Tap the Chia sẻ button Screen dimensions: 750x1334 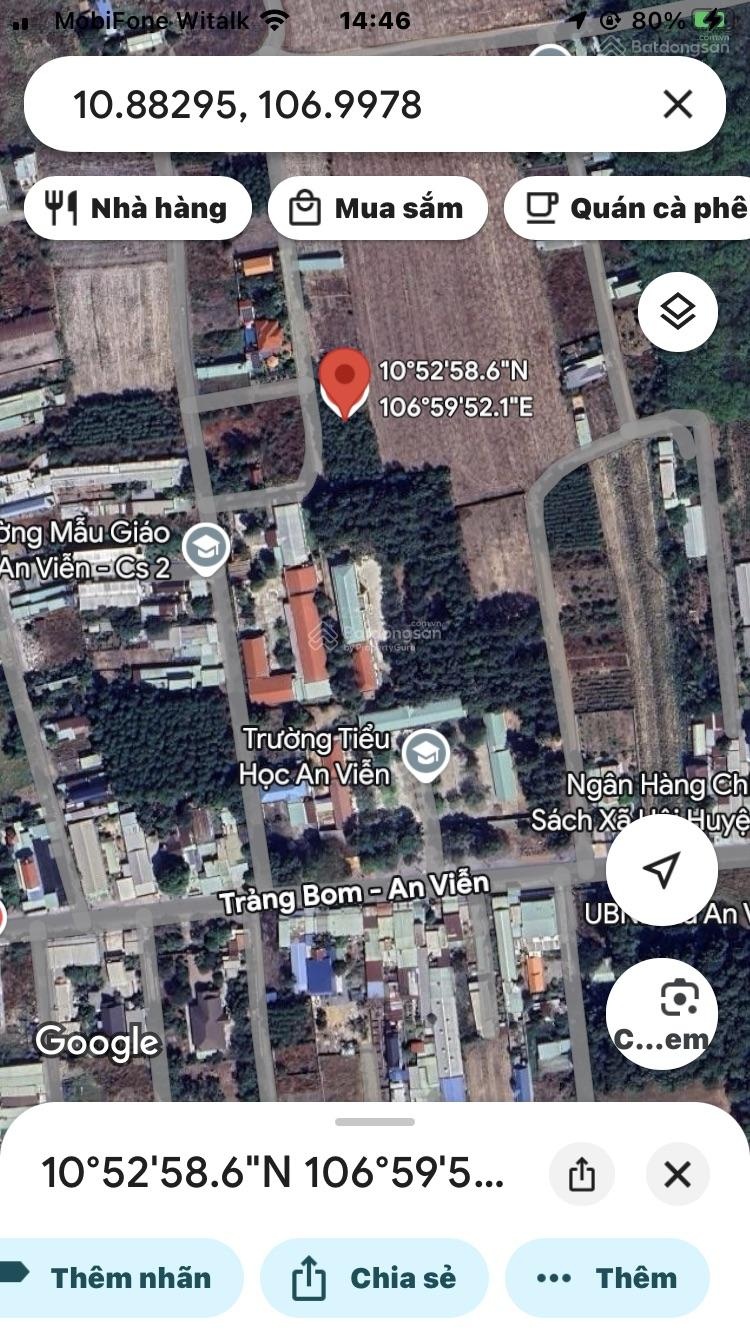(375, 1277)
